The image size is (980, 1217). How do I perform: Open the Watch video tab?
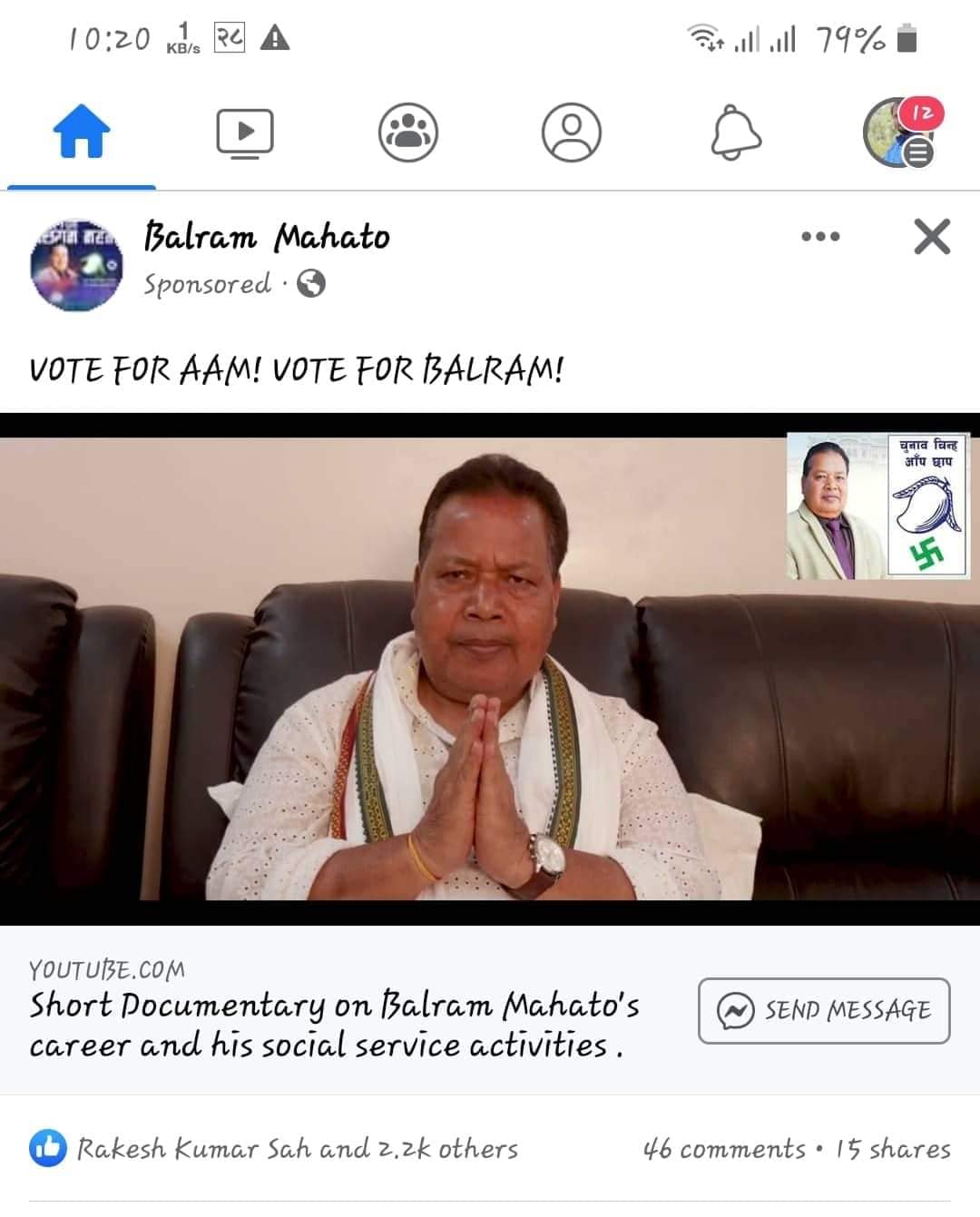coord(244,132)
